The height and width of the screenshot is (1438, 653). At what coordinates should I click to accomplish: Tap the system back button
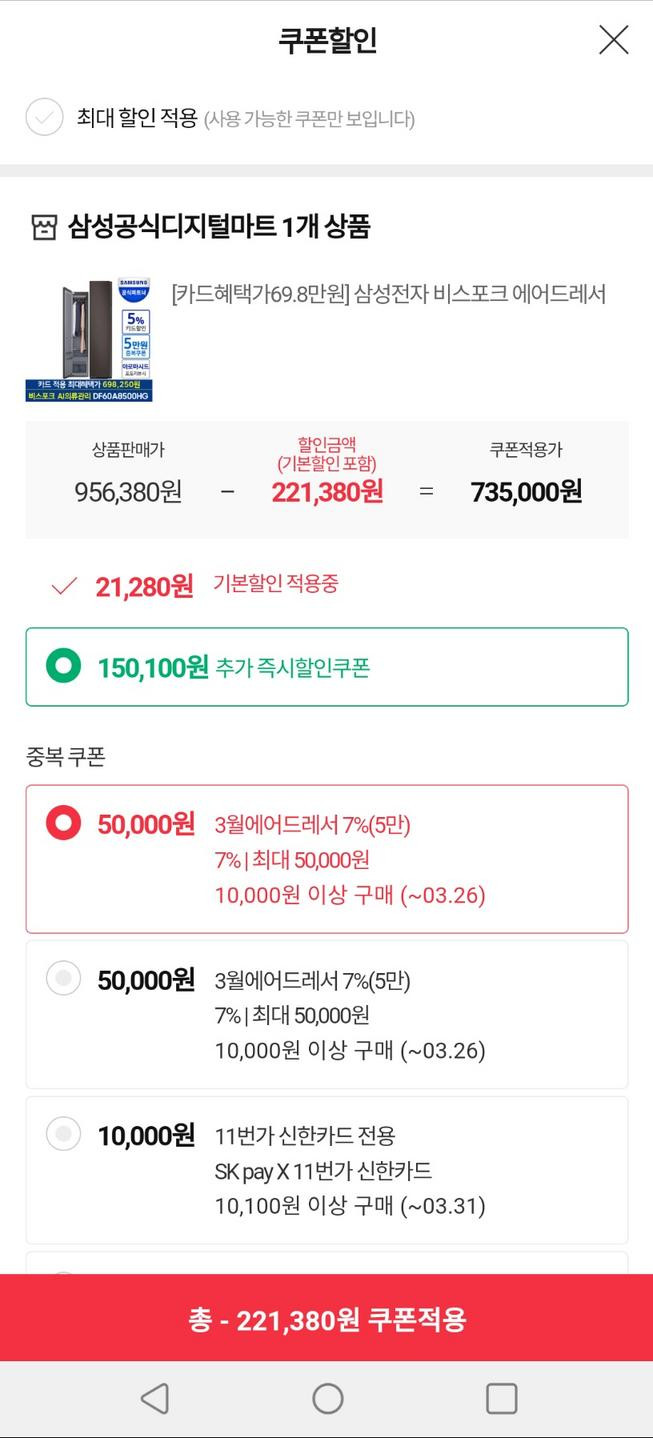point(154,1398)
